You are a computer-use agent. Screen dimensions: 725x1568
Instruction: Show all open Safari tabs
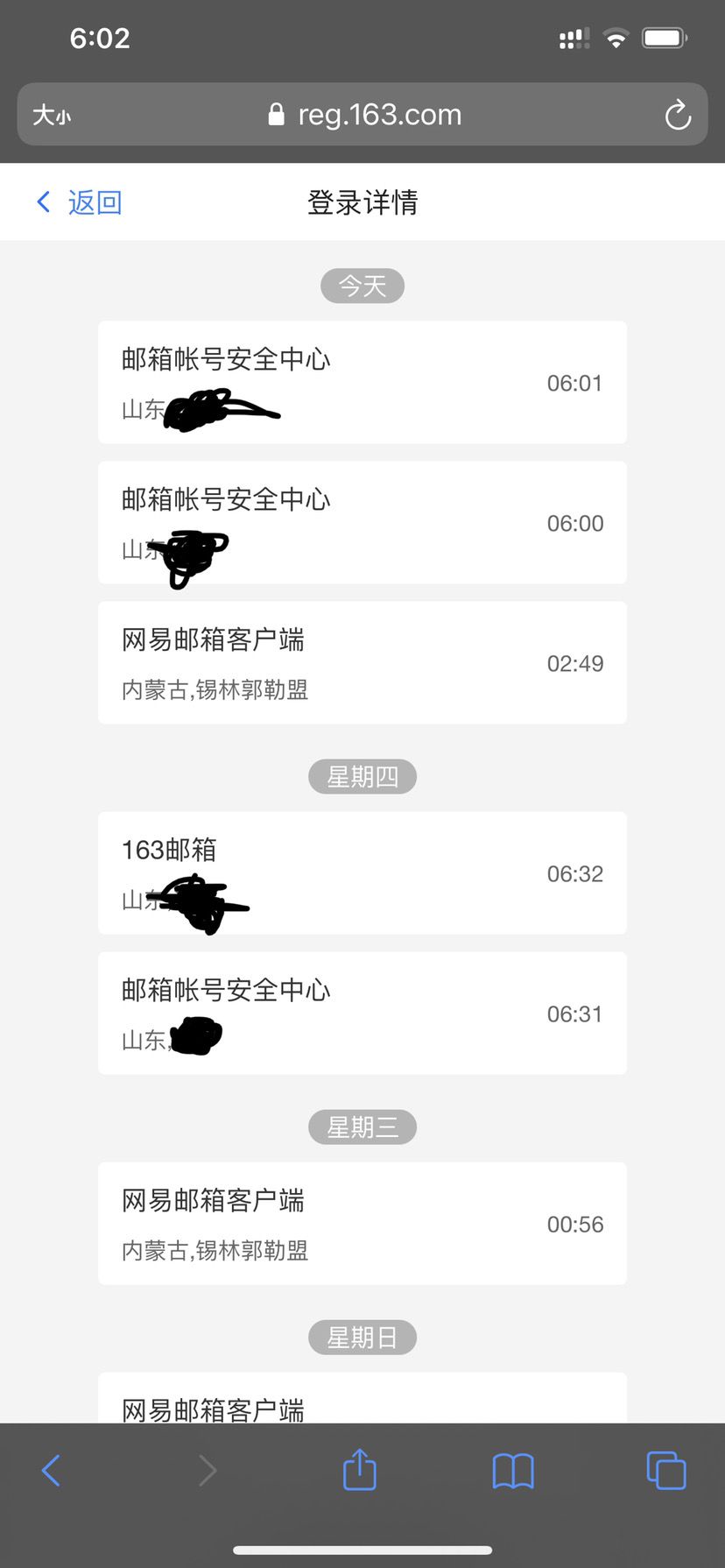click(x=666, y=1470)
